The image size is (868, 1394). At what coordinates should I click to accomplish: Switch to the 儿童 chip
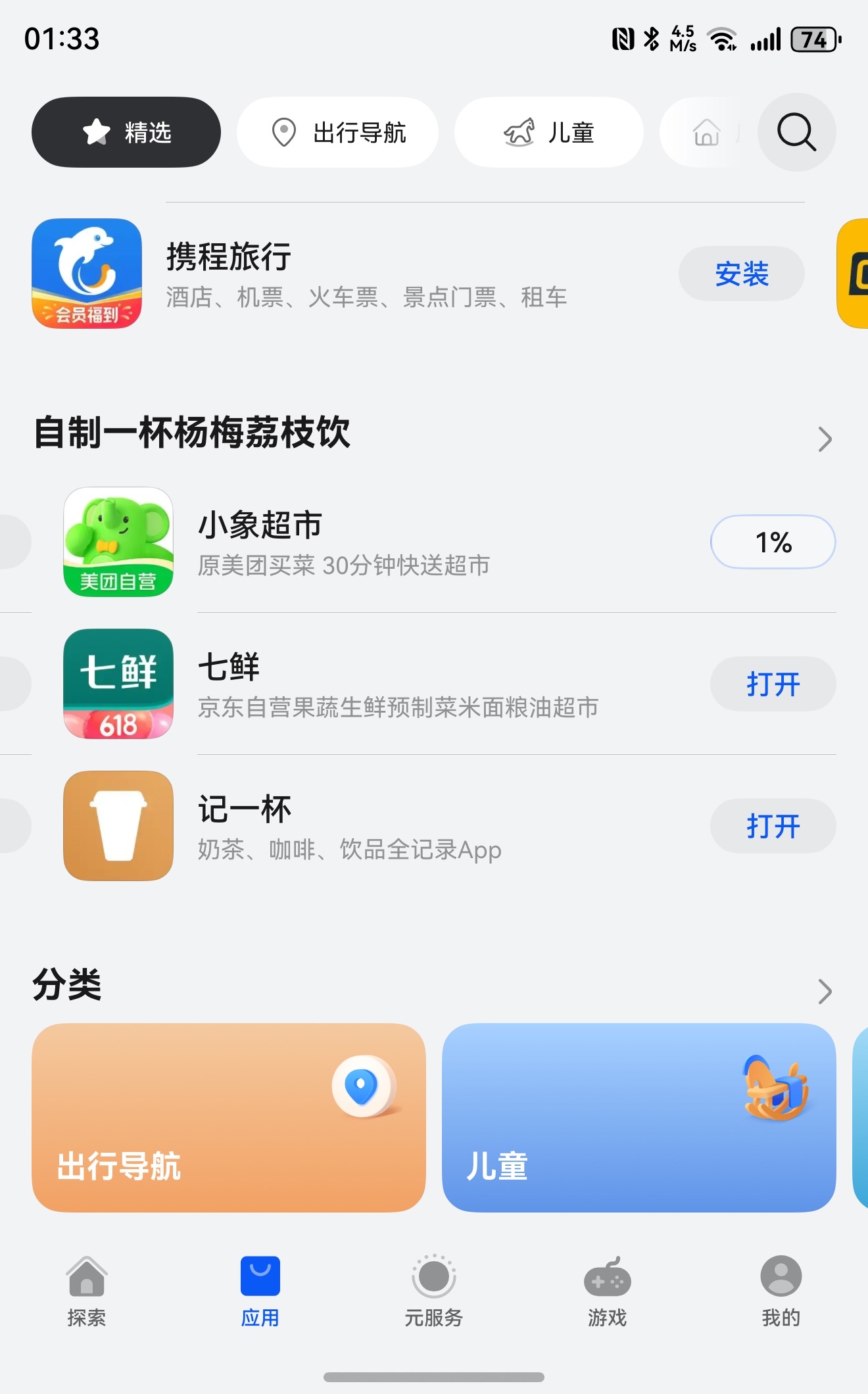pyautogui.click(x=549, y=132)
